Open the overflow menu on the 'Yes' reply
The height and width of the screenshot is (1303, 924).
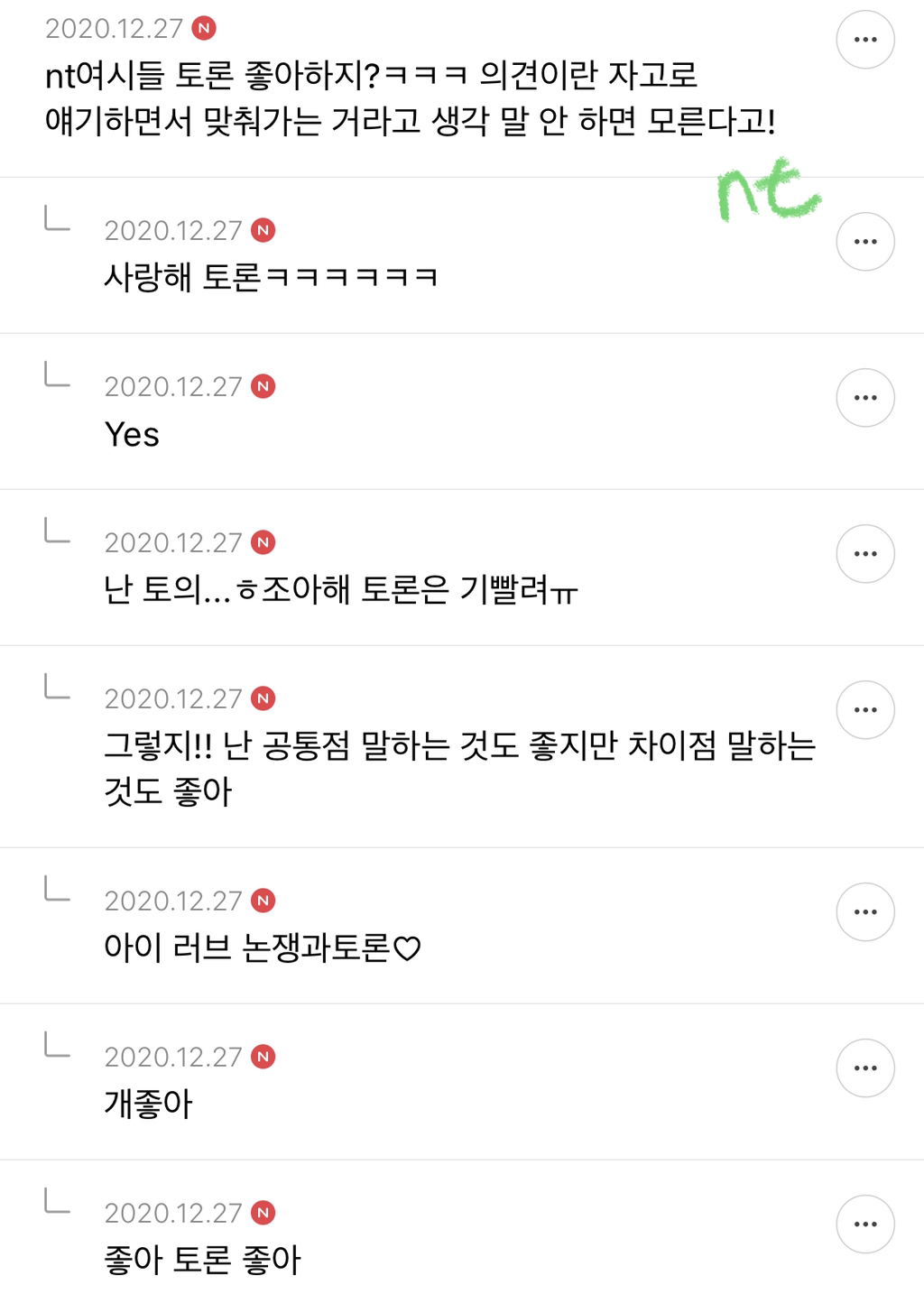pos(864,398)
